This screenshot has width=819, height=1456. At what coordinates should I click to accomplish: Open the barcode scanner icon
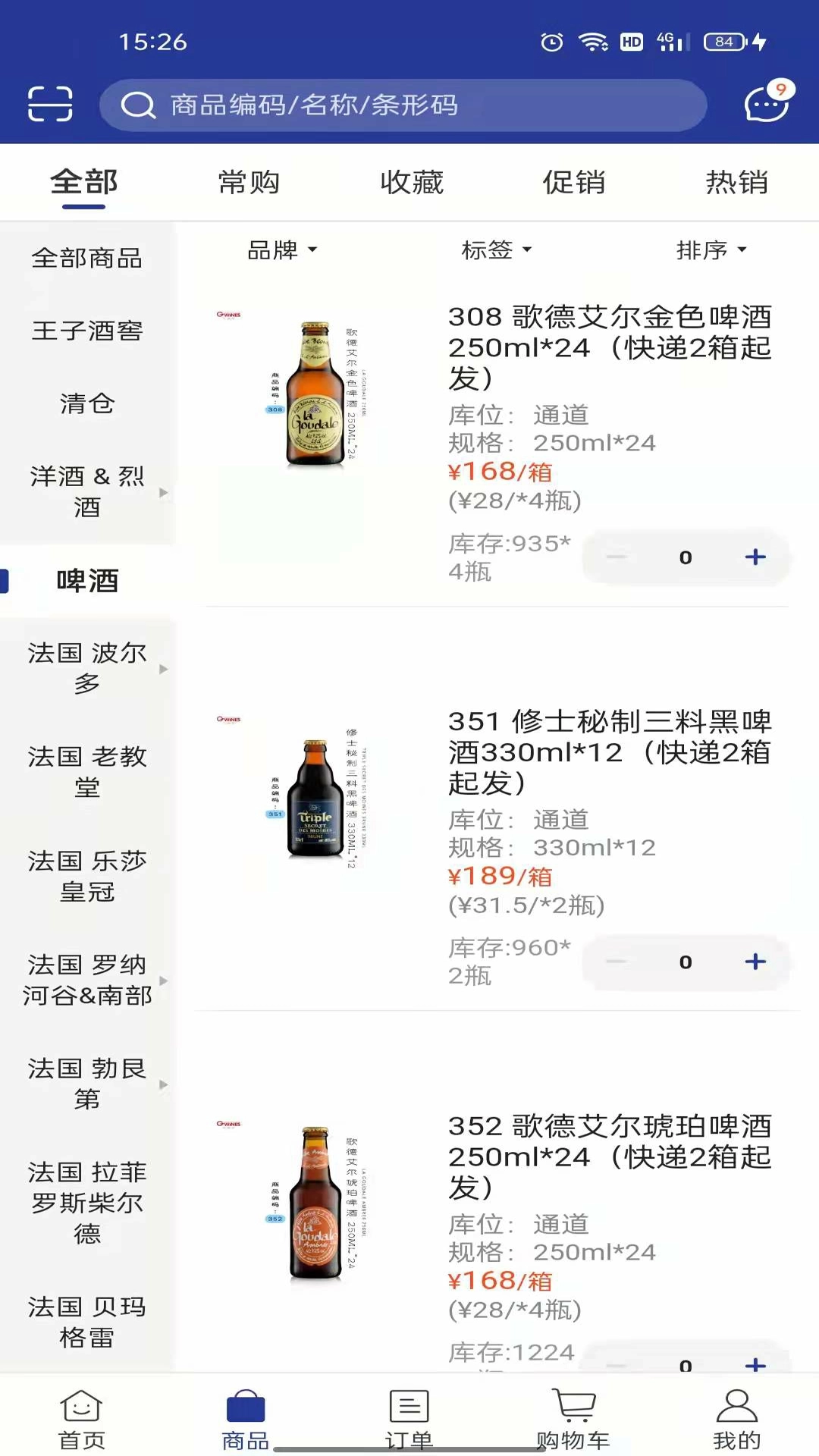click(49, 105)
